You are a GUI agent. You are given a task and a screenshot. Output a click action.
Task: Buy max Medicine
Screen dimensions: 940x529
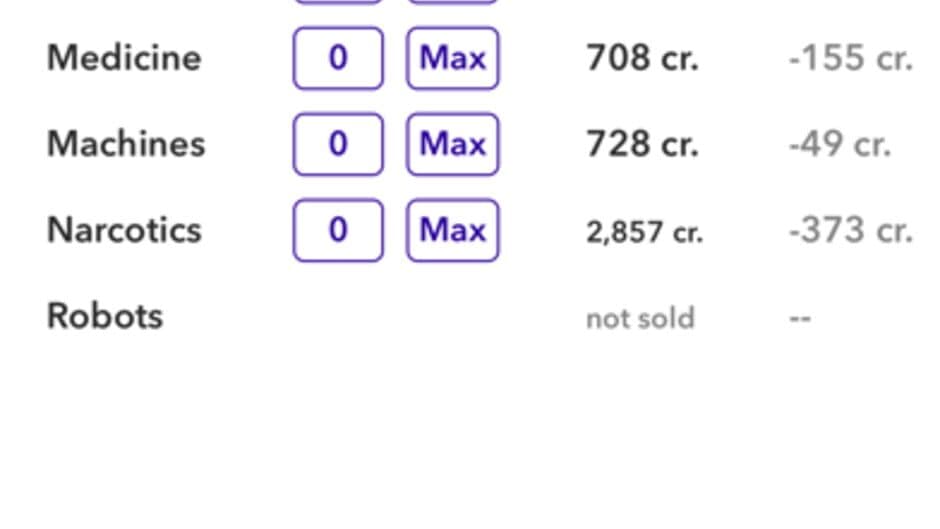[452, 58]
